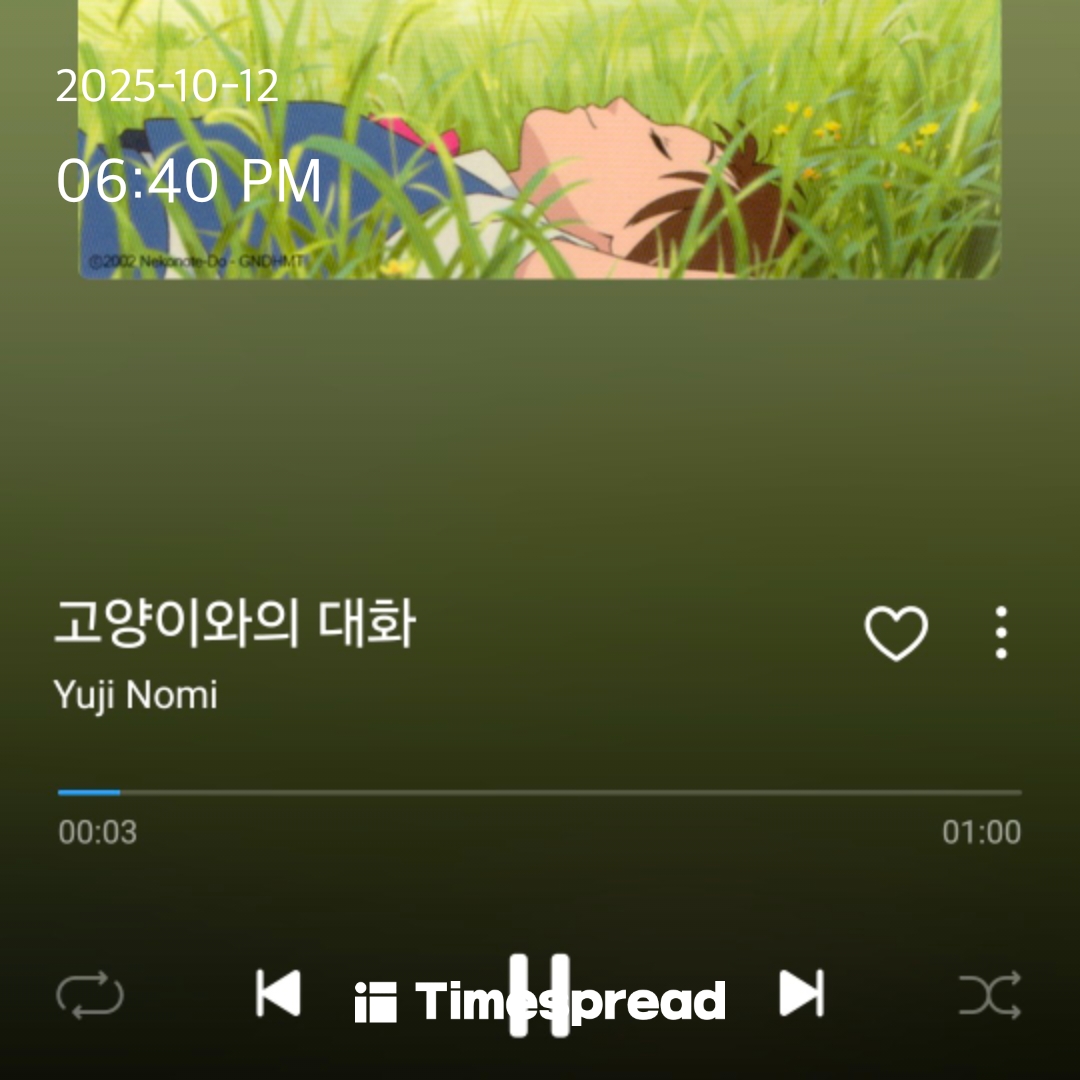
Task: Skip to the next track
Action: coord(801,993)
